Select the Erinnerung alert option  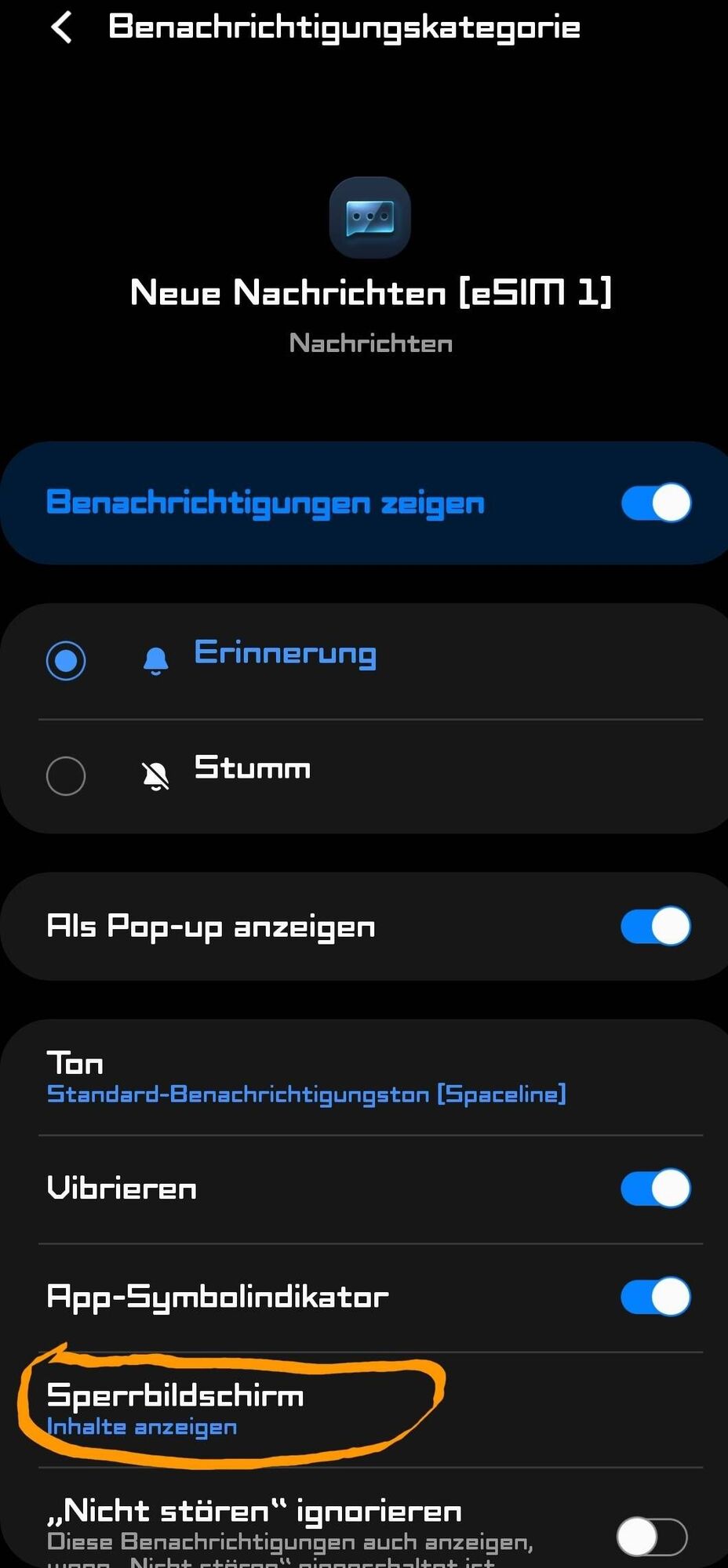66,660
